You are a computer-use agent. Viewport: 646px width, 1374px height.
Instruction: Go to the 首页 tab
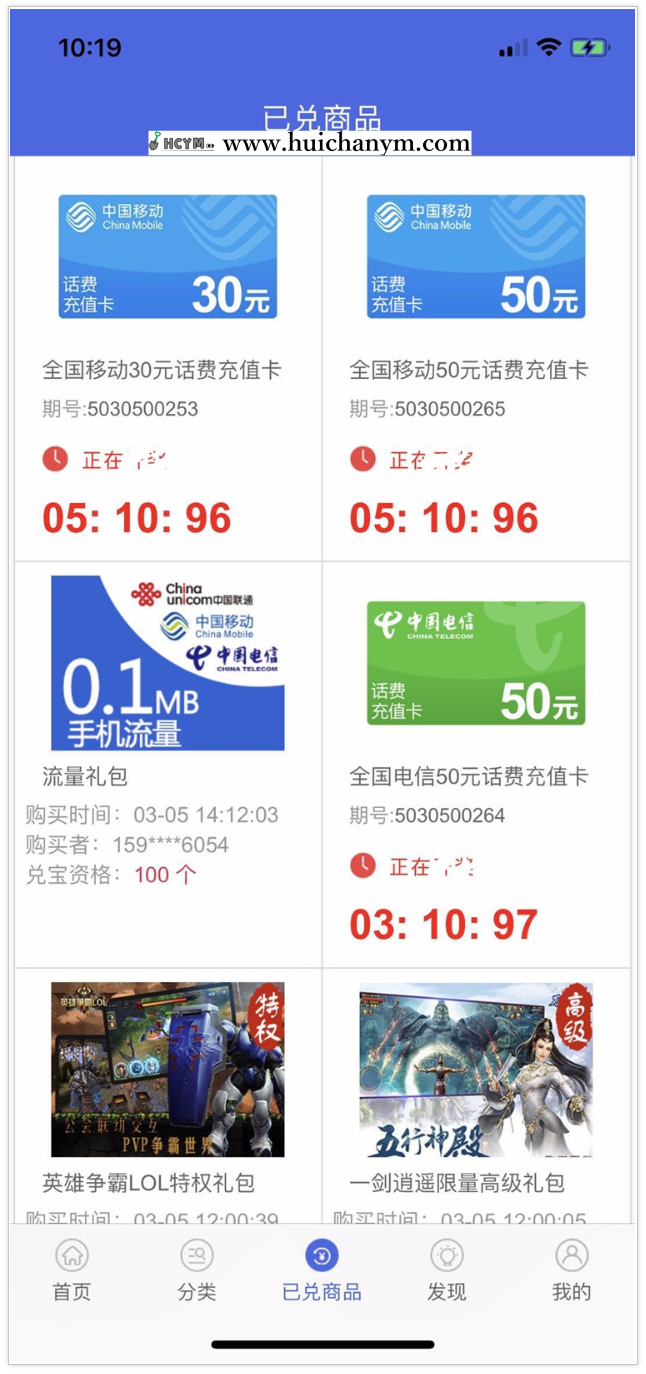[72, 1270]
